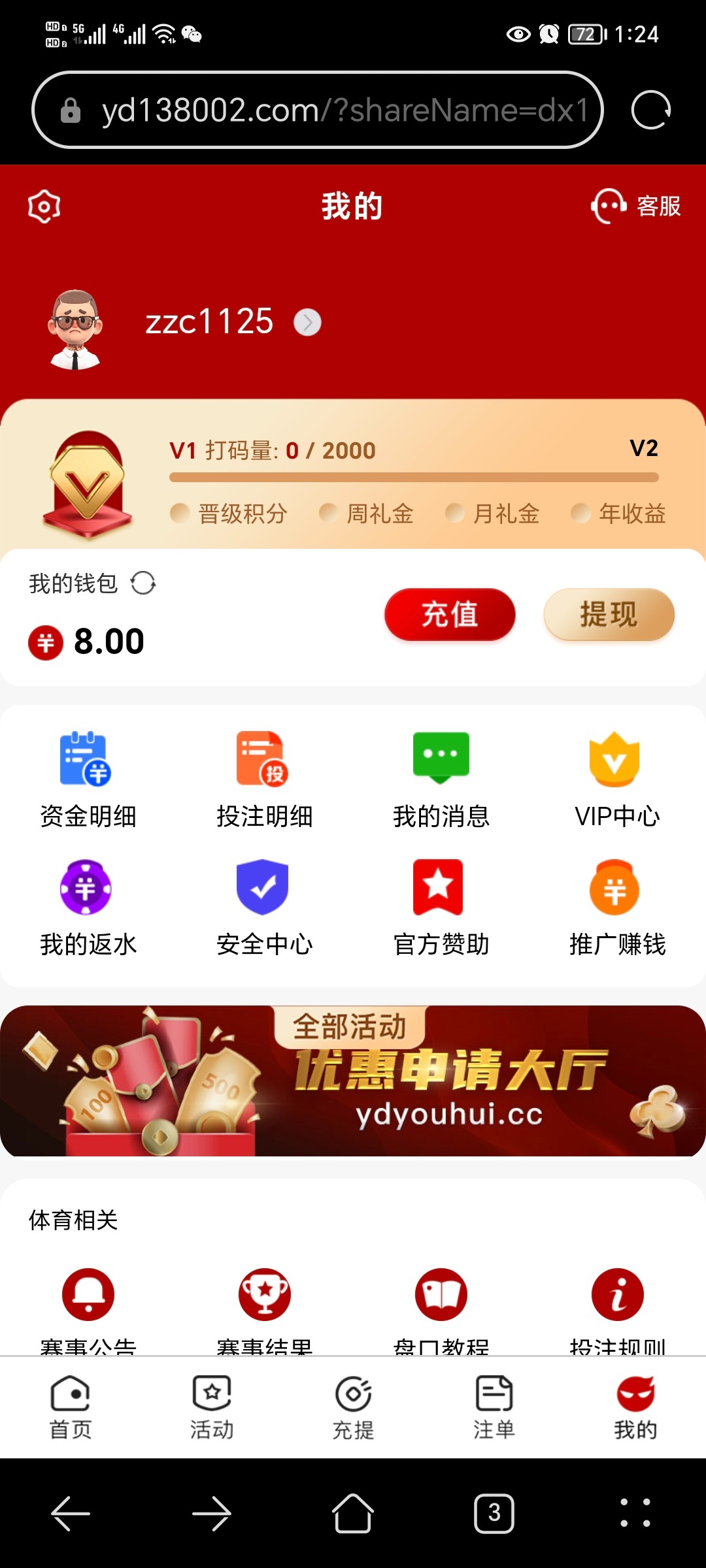
Task: Reload the page in the browser
Action: pyautogui.click(x=650, y=110)
